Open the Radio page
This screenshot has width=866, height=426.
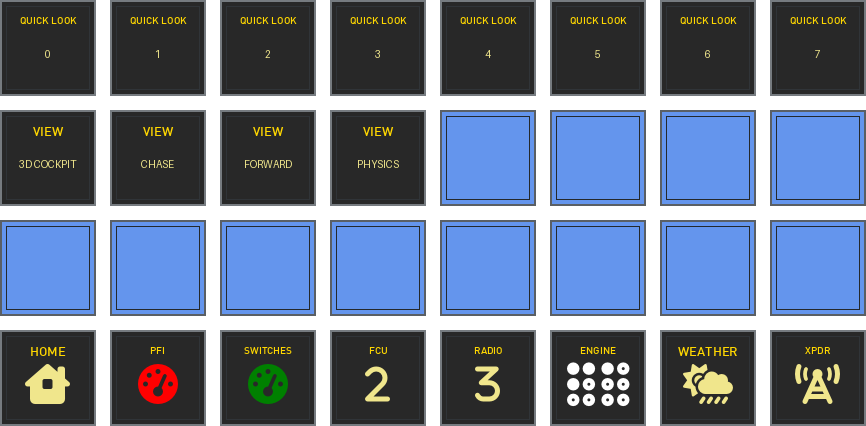point(488,378)
